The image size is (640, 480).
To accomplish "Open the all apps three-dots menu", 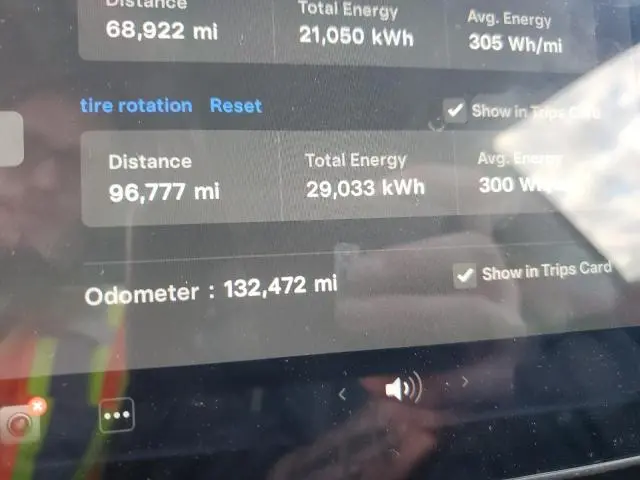I will pyautogui.click(x=117, y=415).
